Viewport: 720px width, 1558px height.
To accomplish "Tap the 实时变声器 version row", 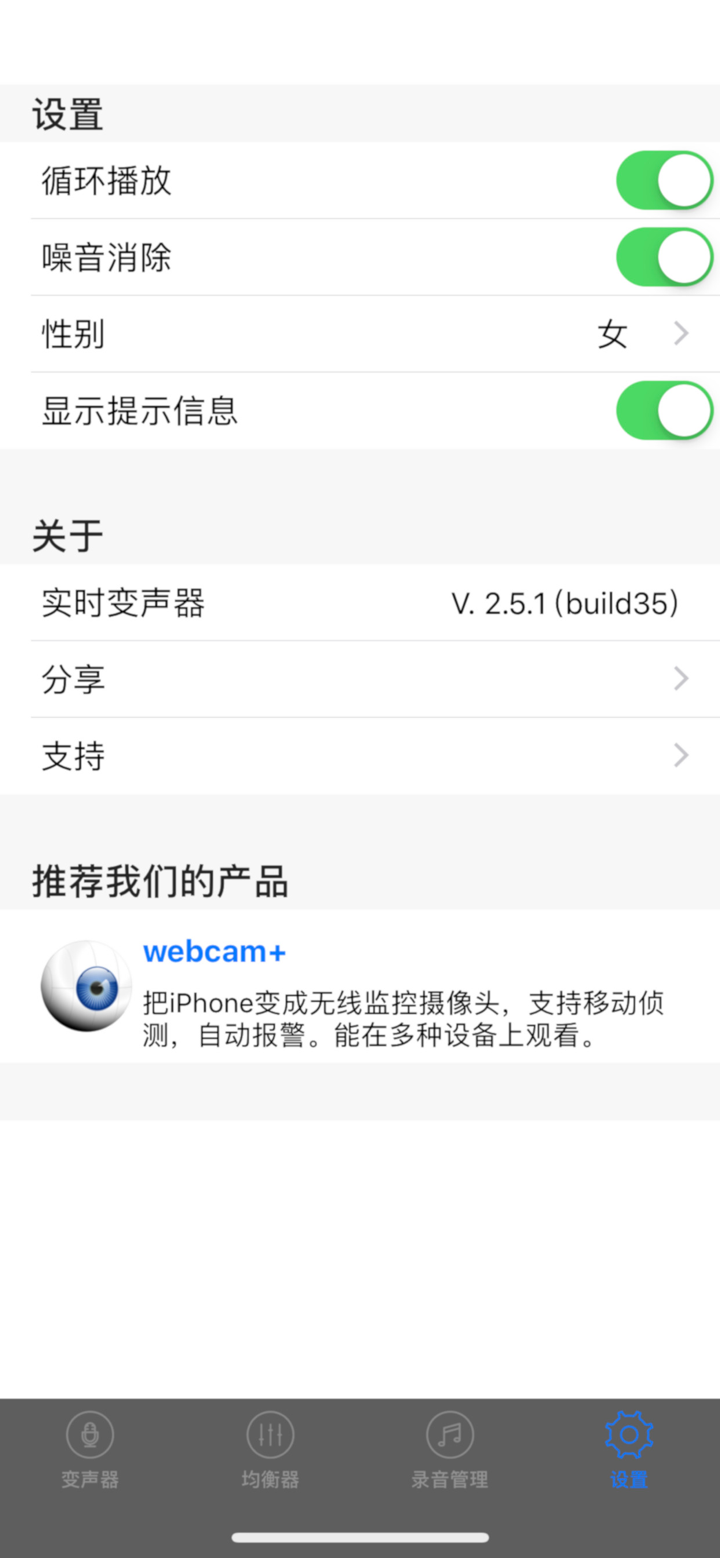I will tap(360, 603).
